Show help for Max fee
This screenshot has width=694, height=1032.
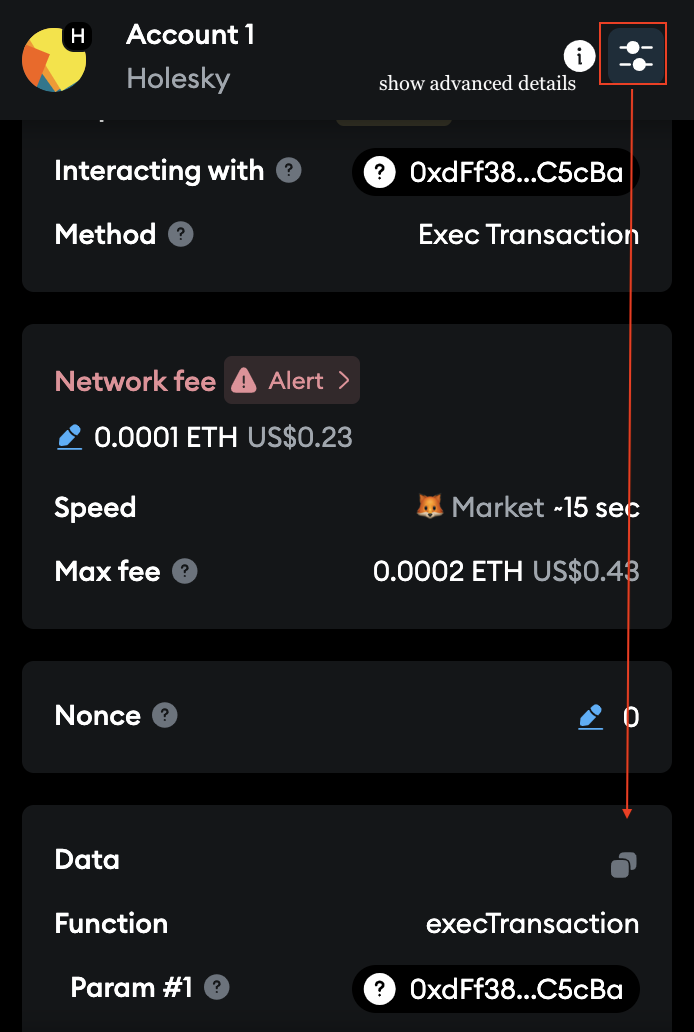pos(185,571)
